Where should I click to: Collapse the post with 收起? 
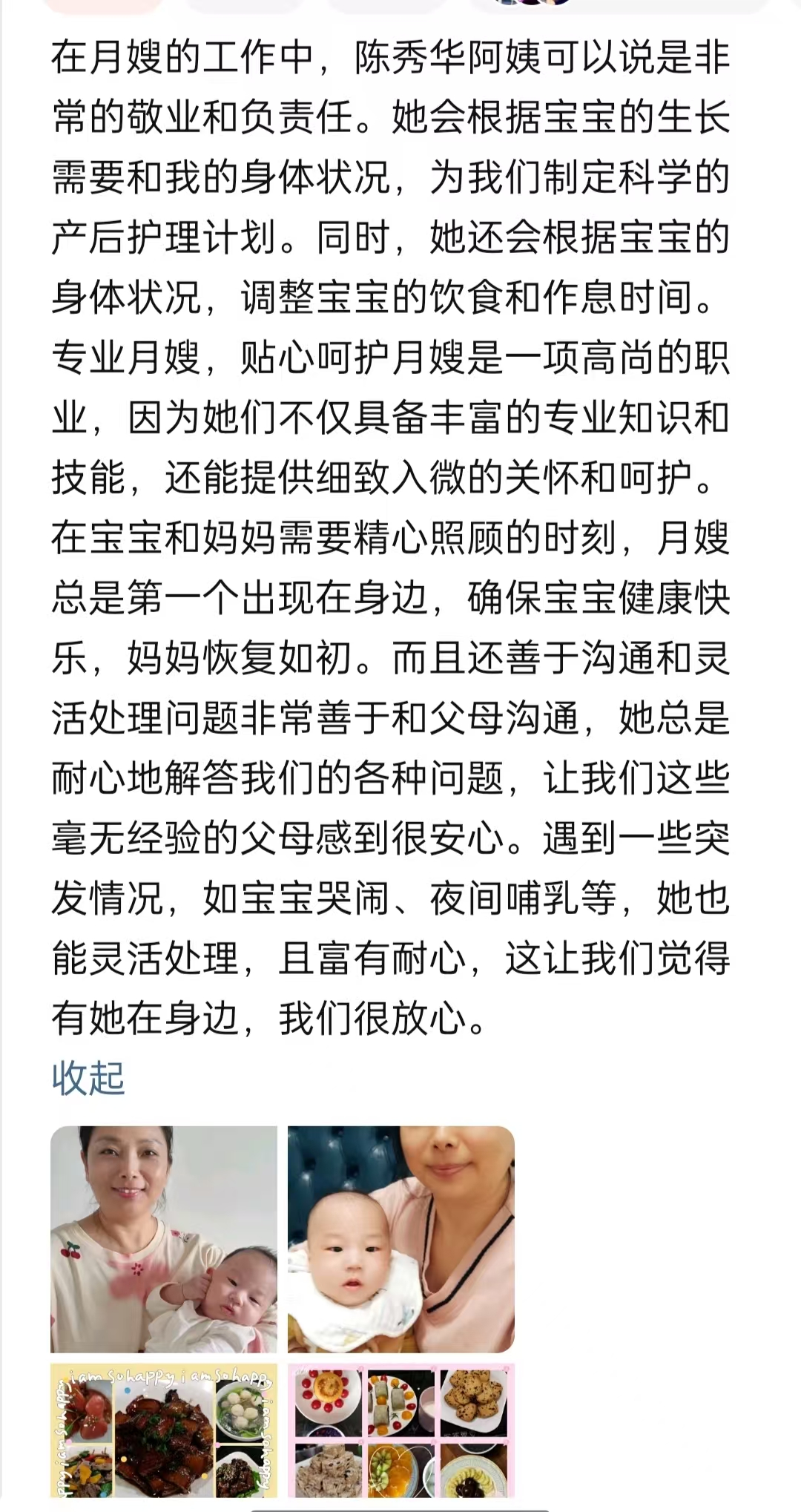(88, 1078)
